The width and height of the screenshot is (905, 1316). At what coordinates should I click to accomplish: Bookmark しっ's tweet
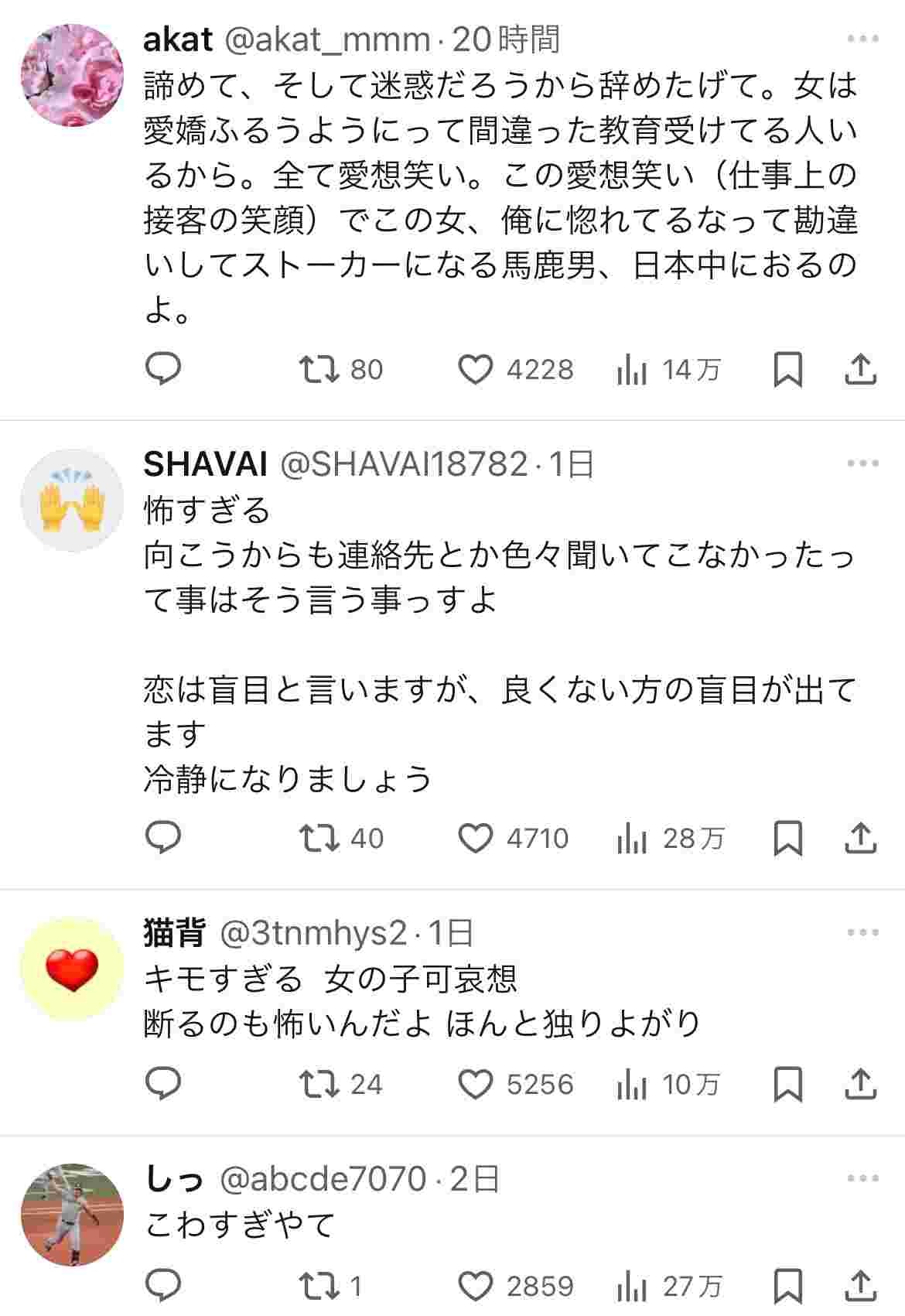coord(787,1286)
